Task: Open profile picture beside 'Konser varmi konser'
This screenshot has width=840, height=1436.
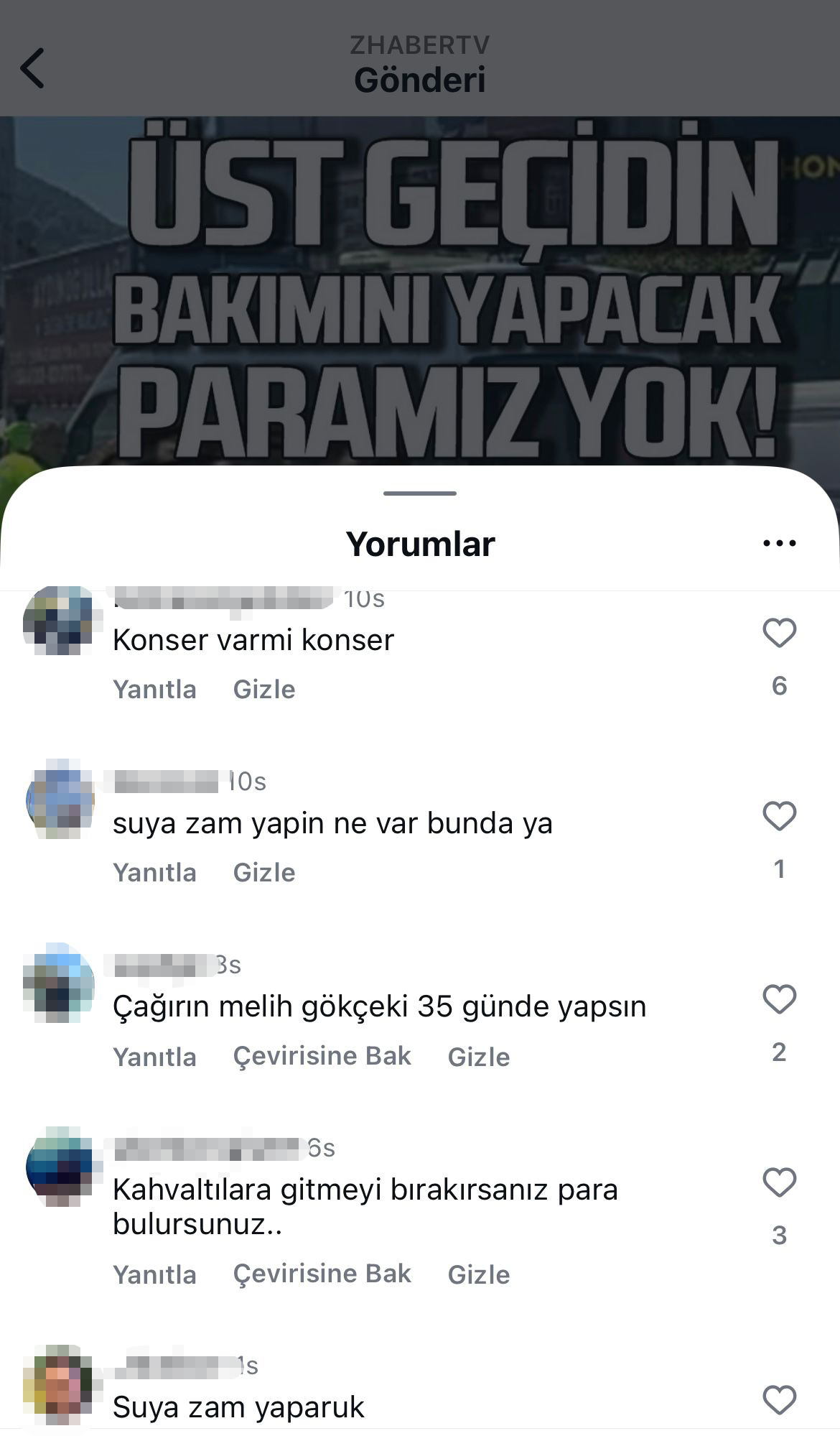Action: point(60,621)
